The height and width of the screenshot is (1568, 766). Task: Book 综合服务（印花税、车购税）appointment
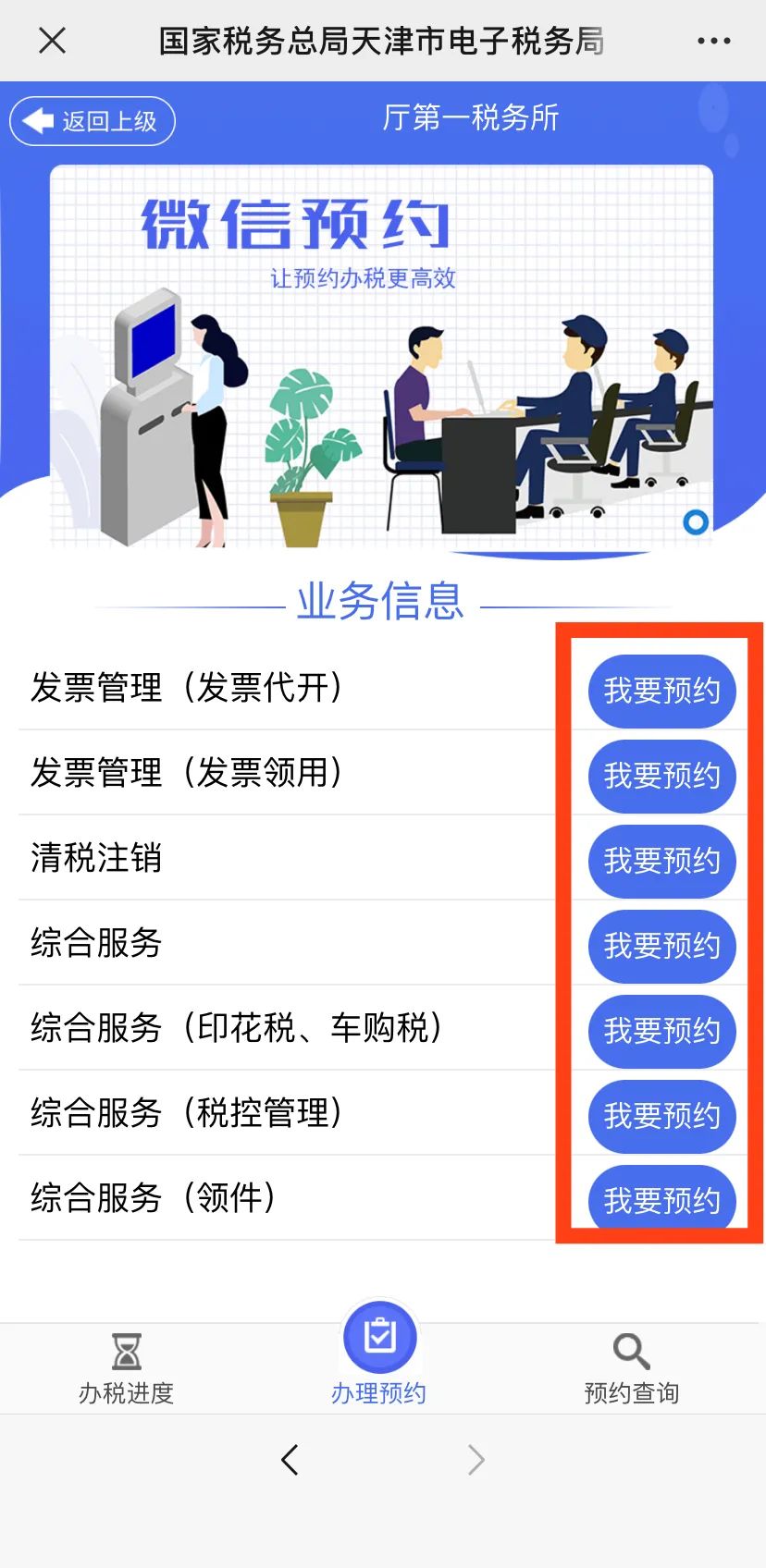(x=661, y=1031)
